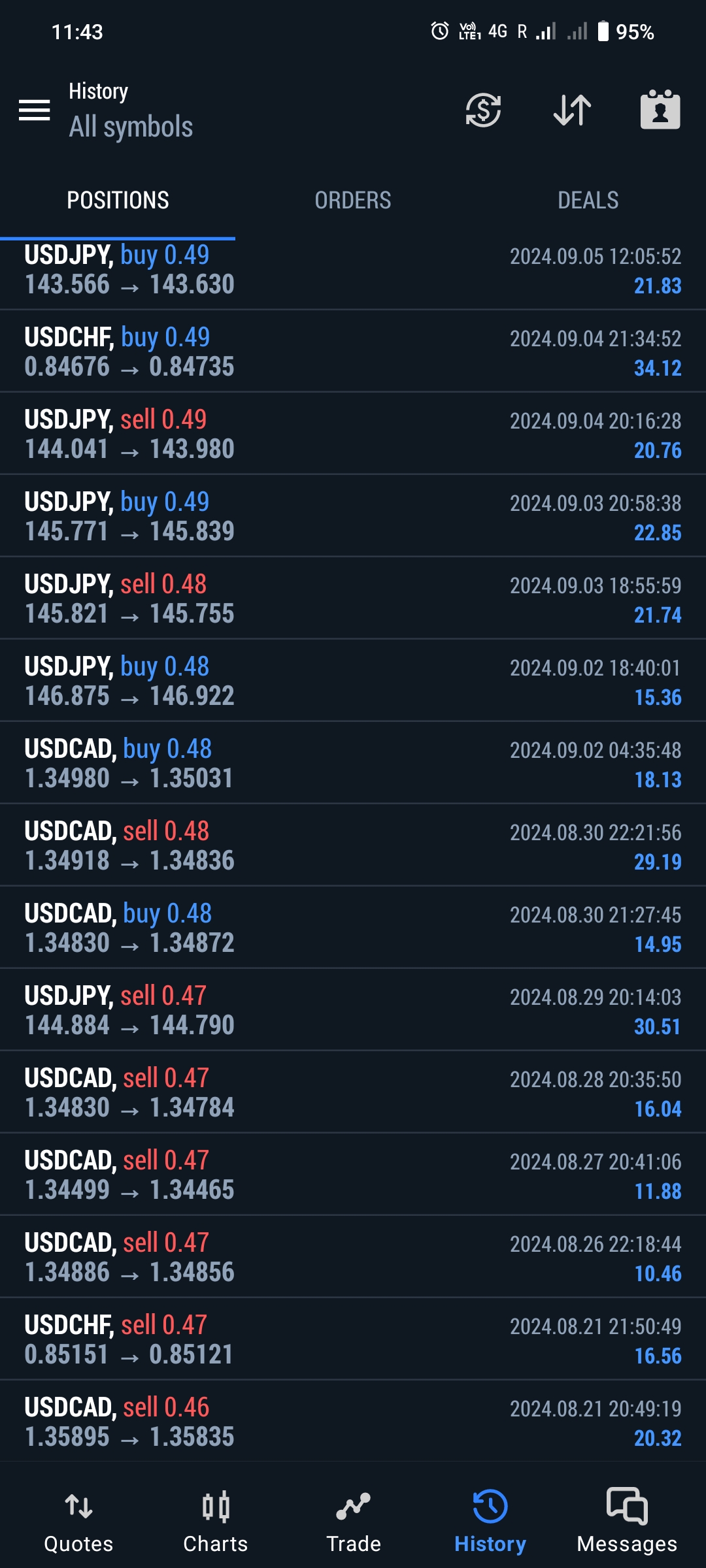
Task: Open the Charts section
Action: [216, 1522]
